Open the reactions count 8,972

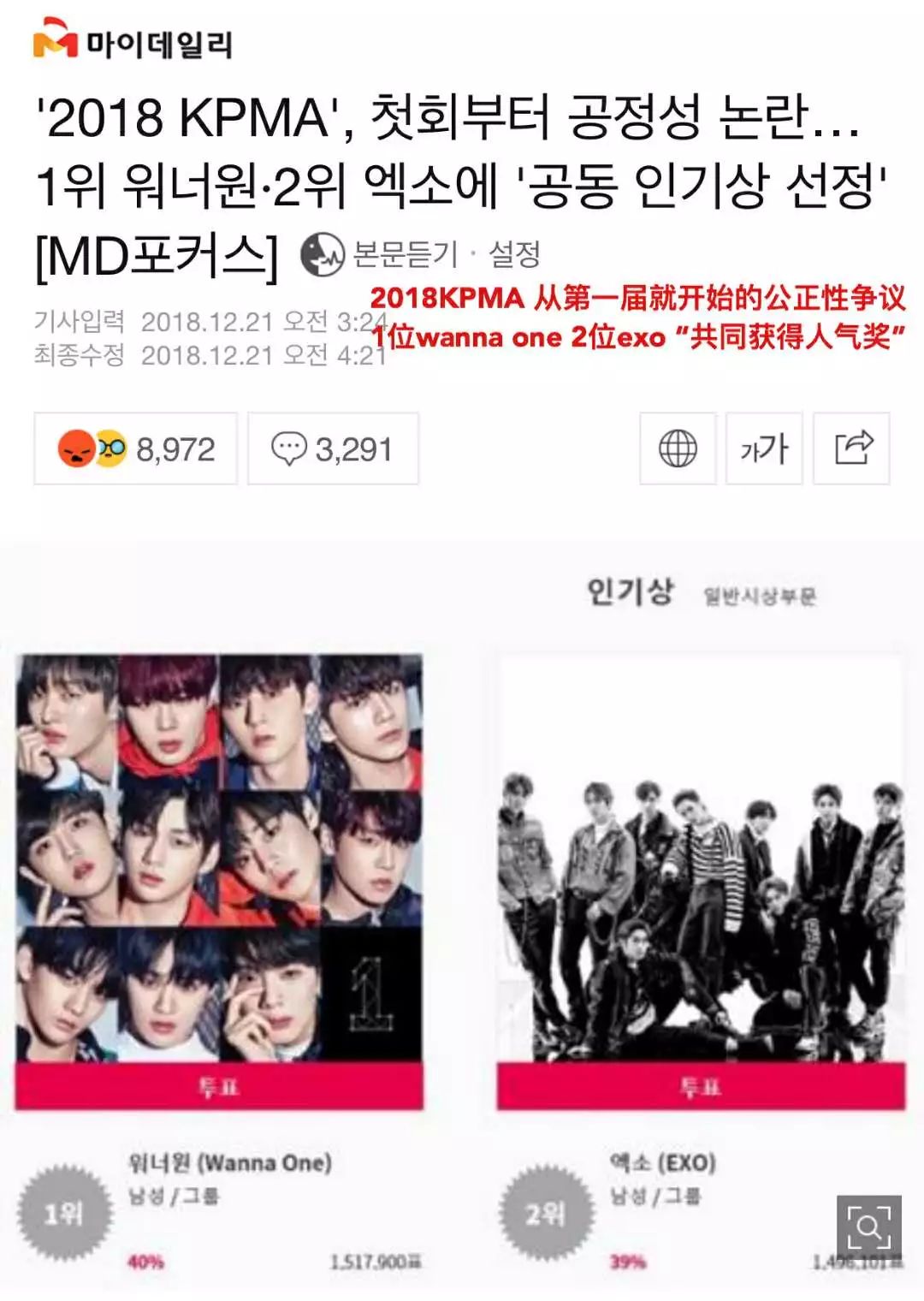pos(136,449)
